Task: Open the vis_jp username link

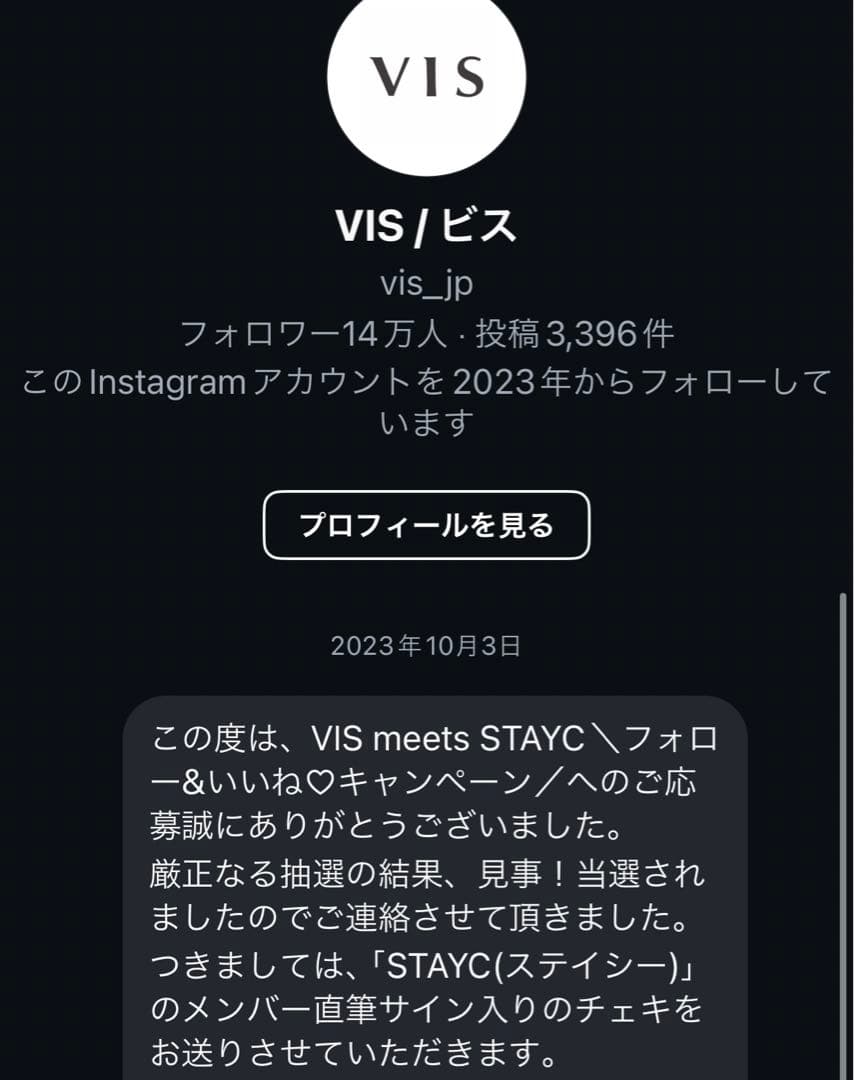Action: (427, 283)
